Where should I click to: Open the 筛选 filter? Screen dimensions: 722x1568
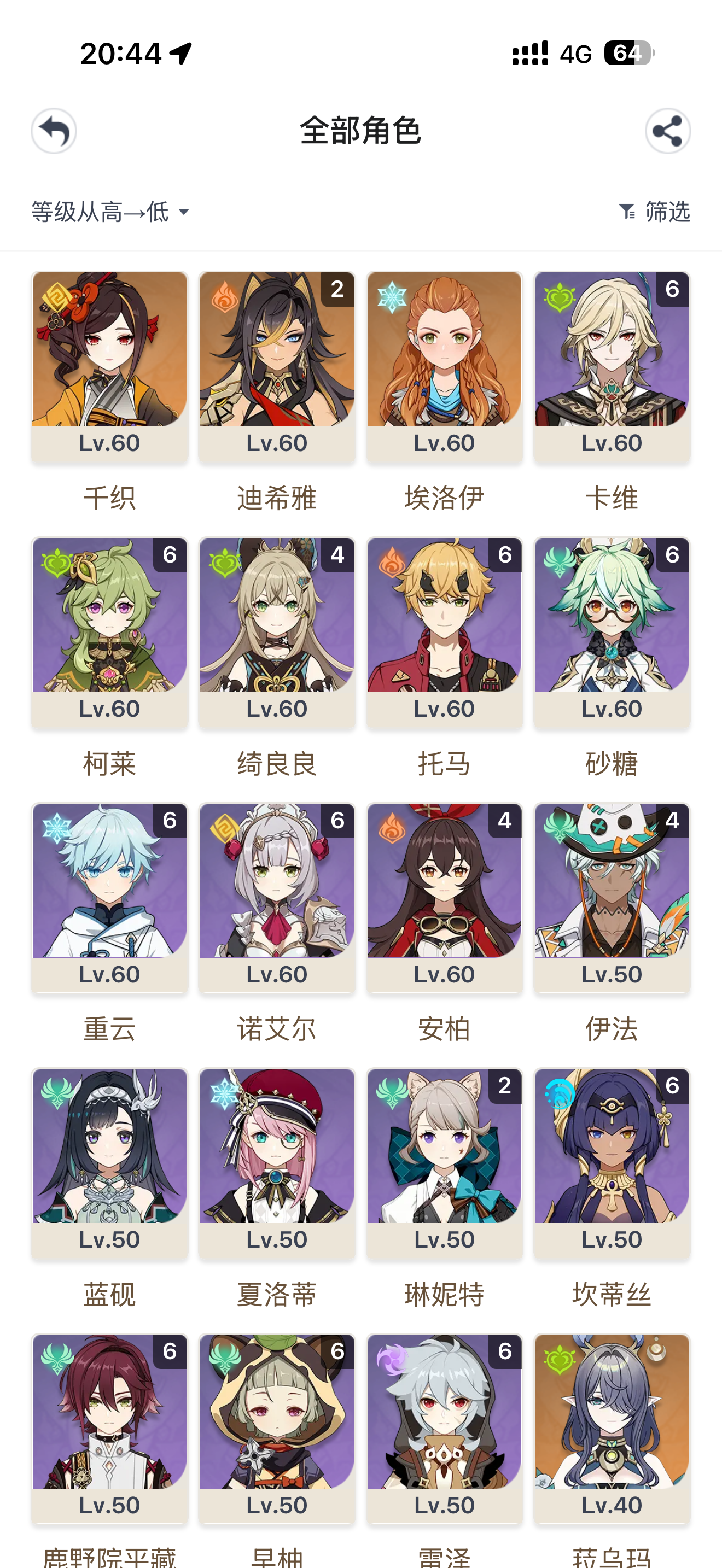[654, 212]
